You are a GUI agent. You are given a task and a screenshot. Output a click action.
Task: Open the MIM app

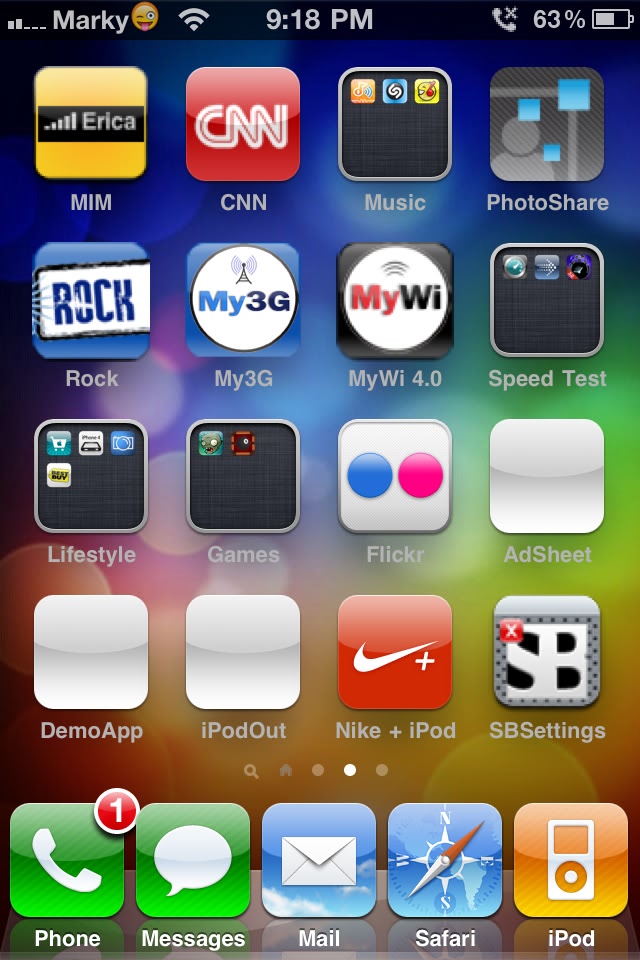[x=91, y=124]
